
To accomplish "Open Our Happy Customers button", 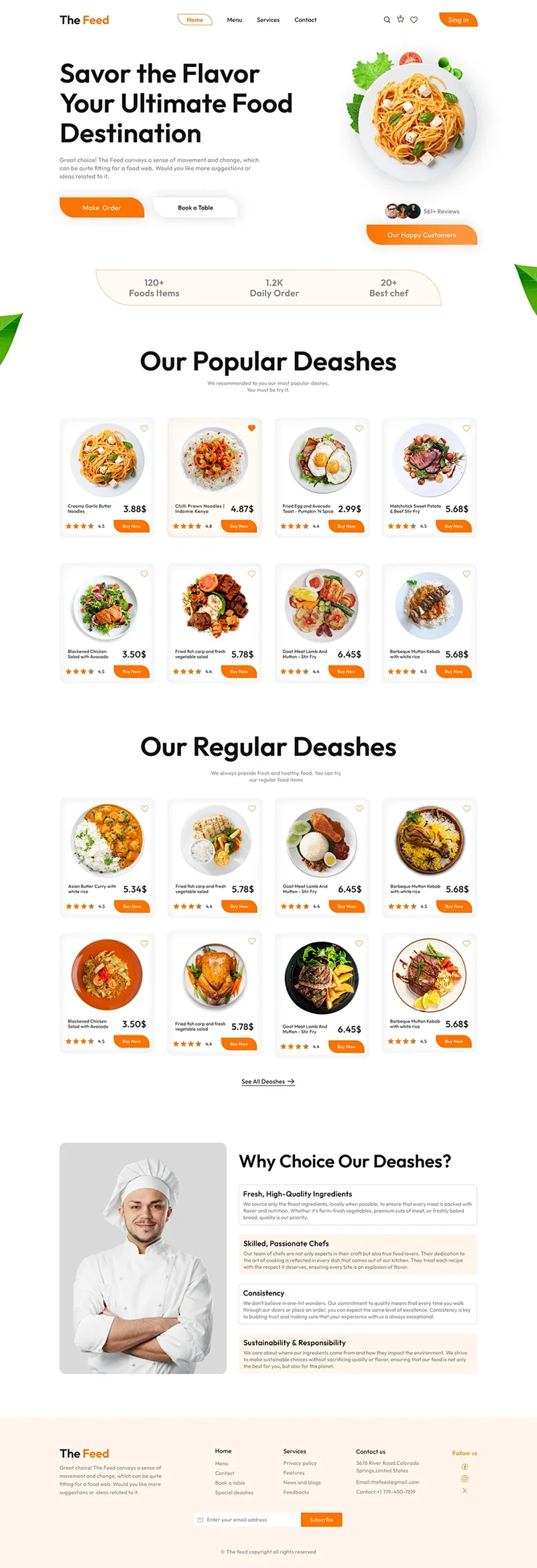I will (421, 235).
